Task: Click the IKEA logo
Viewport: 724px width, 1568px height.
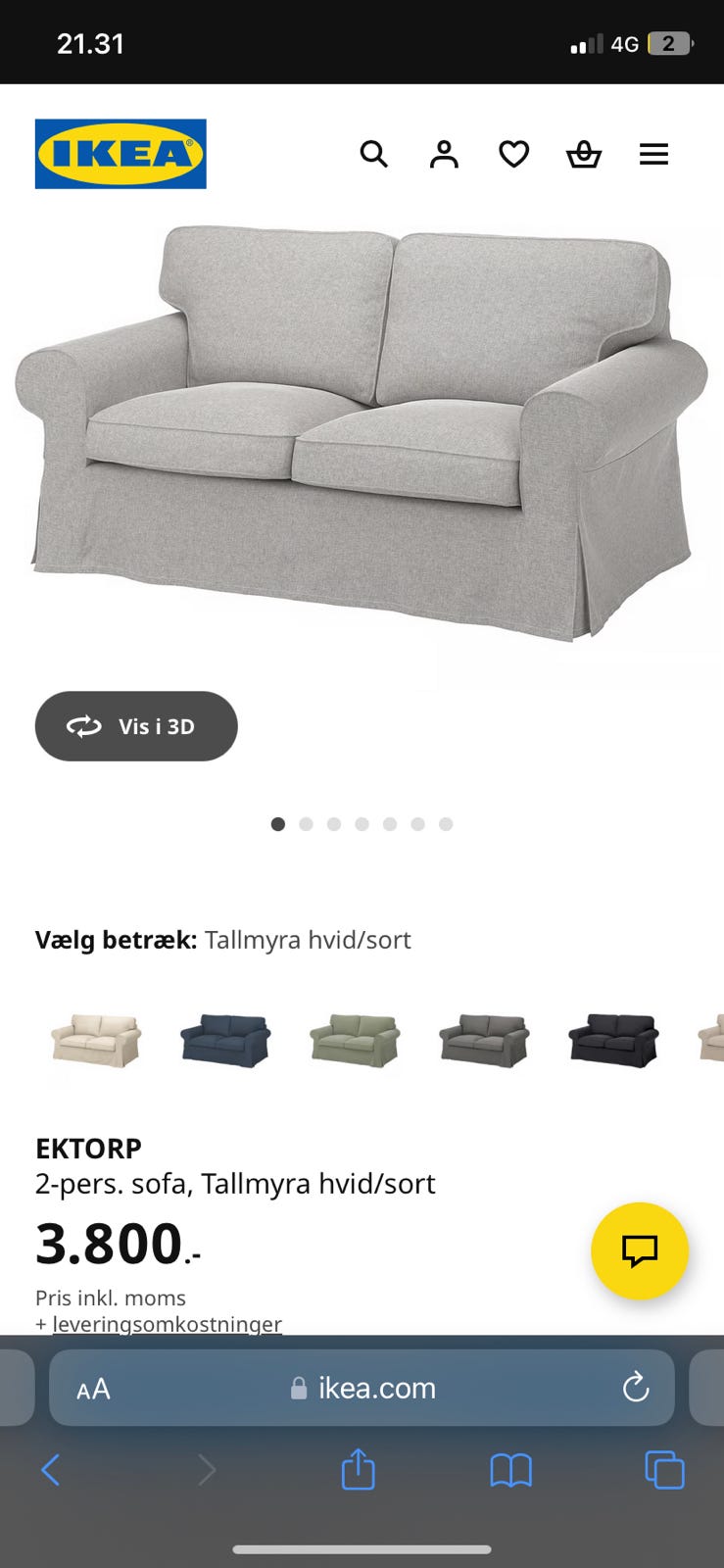Action: (x=121, y=154)
